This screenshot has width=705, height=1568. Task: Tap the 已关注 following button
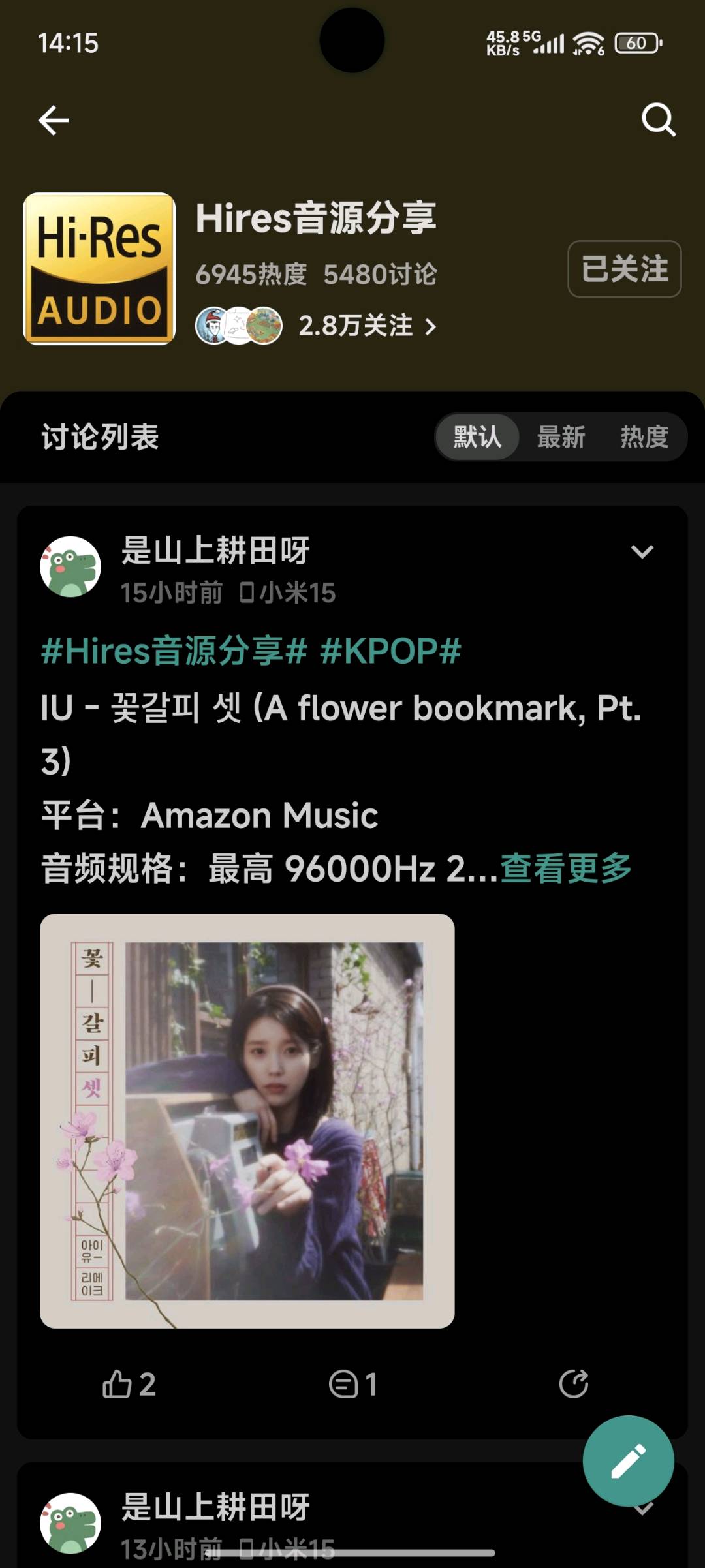coord(624,269)
